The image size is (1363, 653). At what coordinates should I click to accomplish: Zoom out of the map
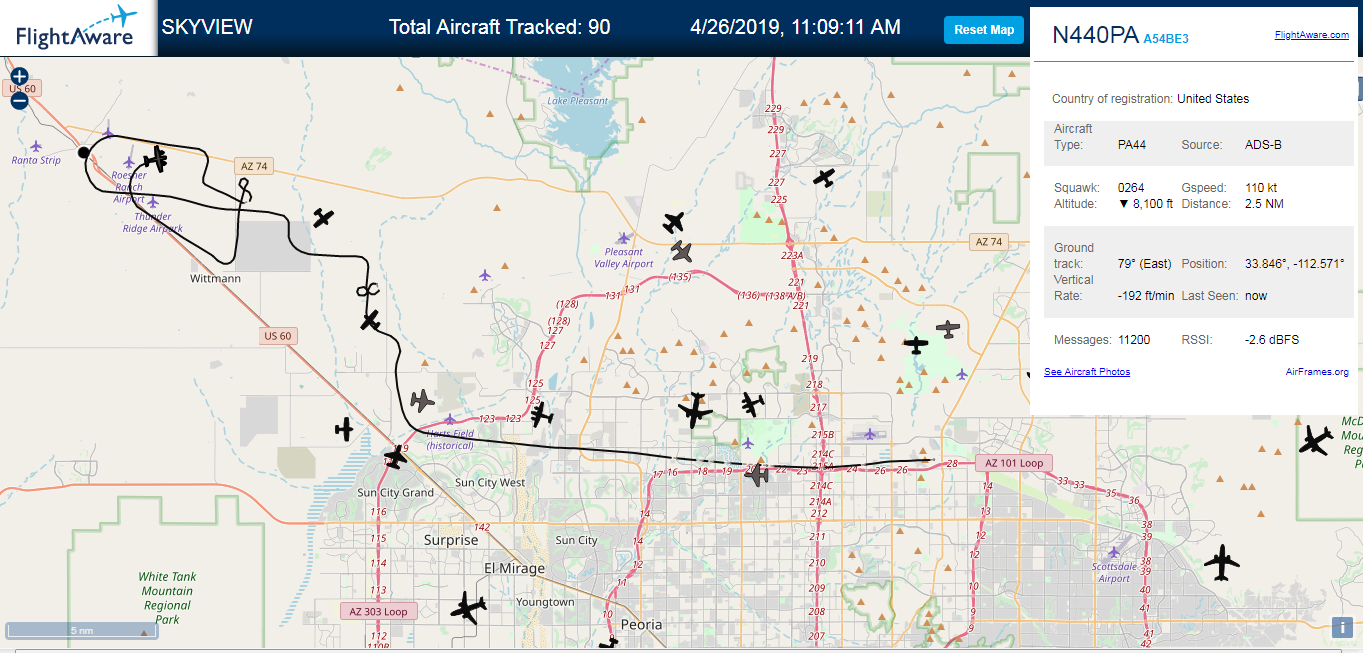[19, 100]
